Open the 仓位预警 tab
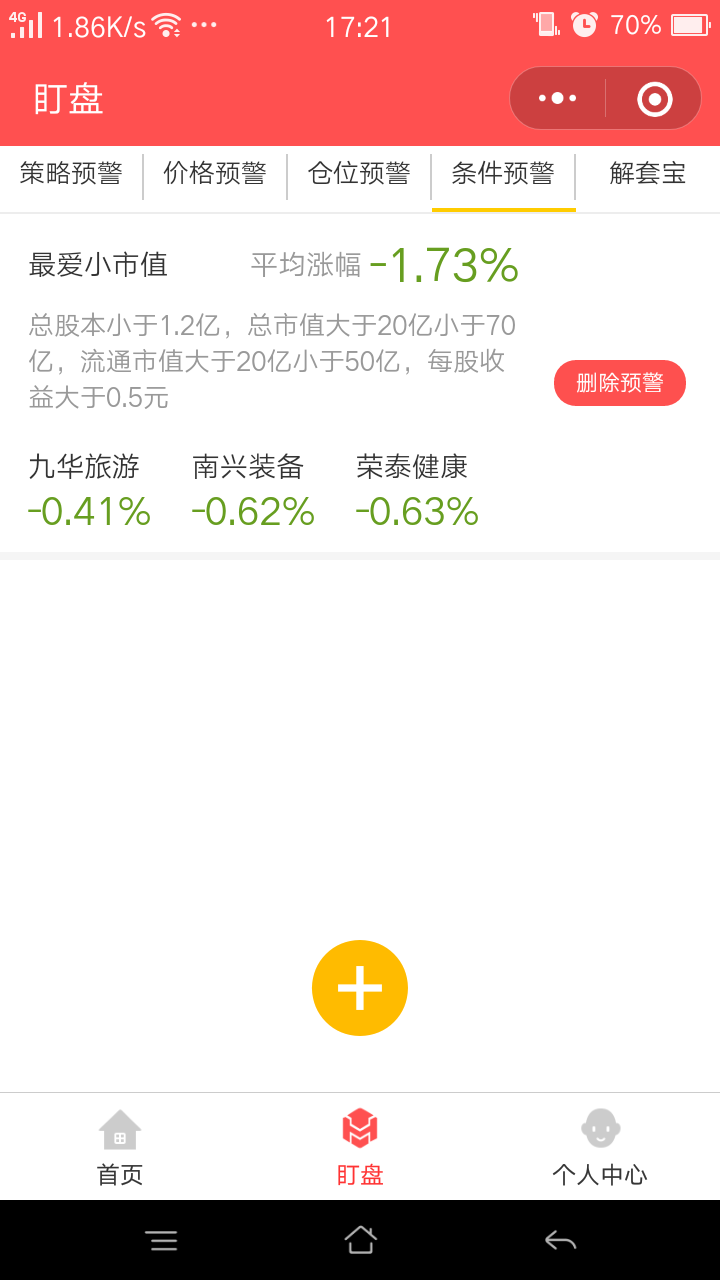The width and height of the screenshot is (720, 1280). pos(359,174)
